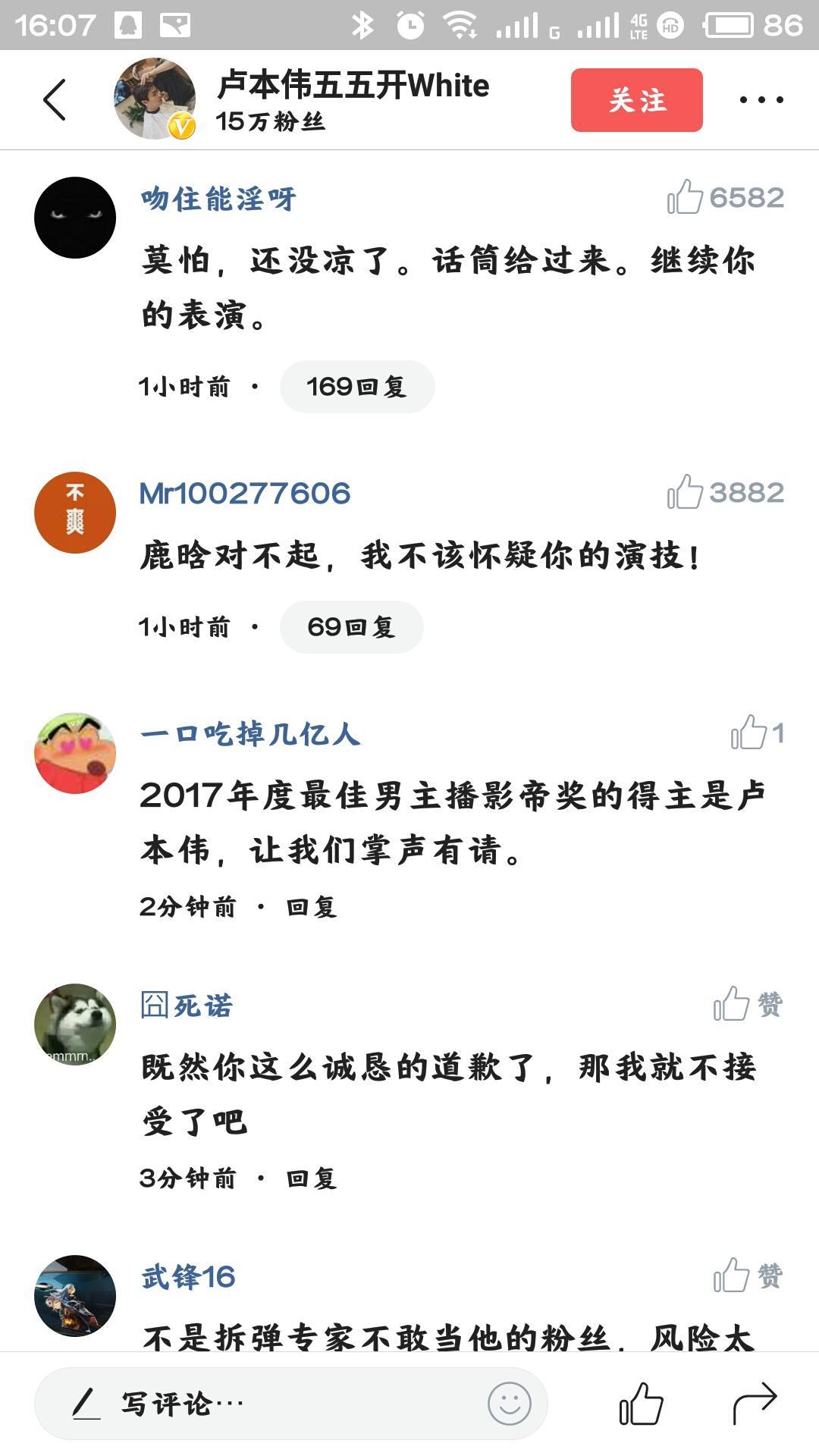Image resolution: width=819 pixels, height=1456 pixels.
Task: Open 武锋16's user profile name
Action: pos(188,1277)
